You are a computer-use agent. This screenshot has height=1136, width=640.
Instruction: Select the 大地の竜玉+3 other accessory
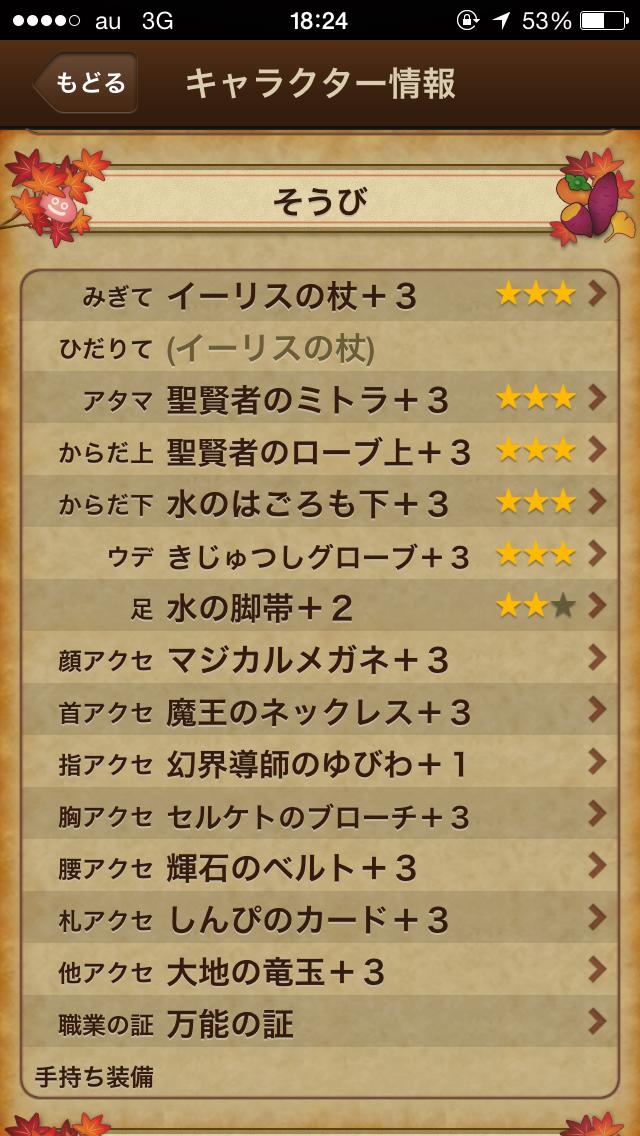(x=320, y=971)
